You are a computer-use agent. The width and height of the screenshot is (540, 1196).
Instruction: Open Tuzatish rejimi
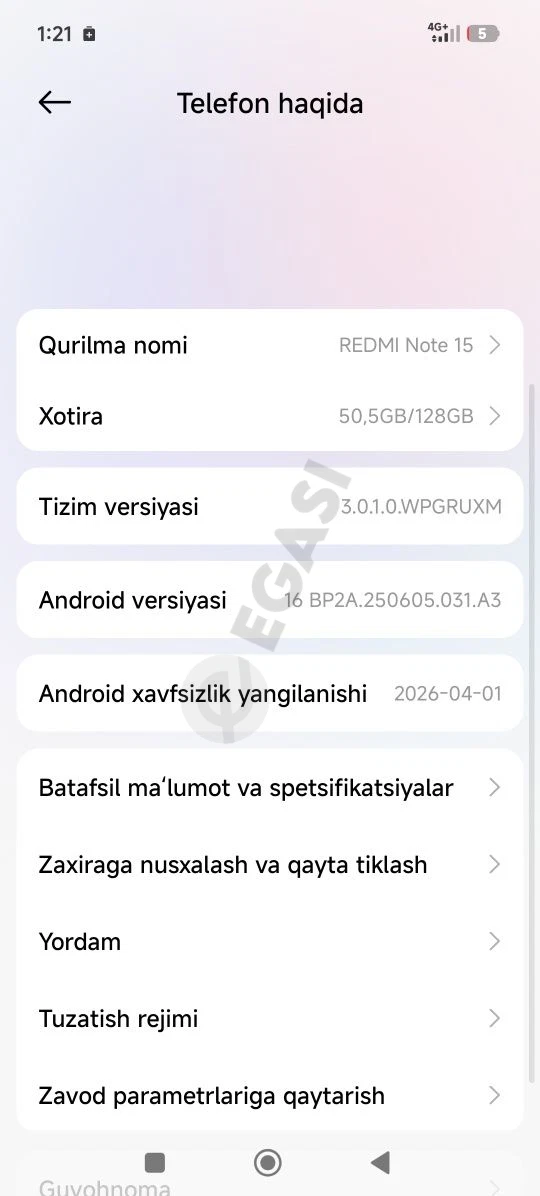point(270,1018)
